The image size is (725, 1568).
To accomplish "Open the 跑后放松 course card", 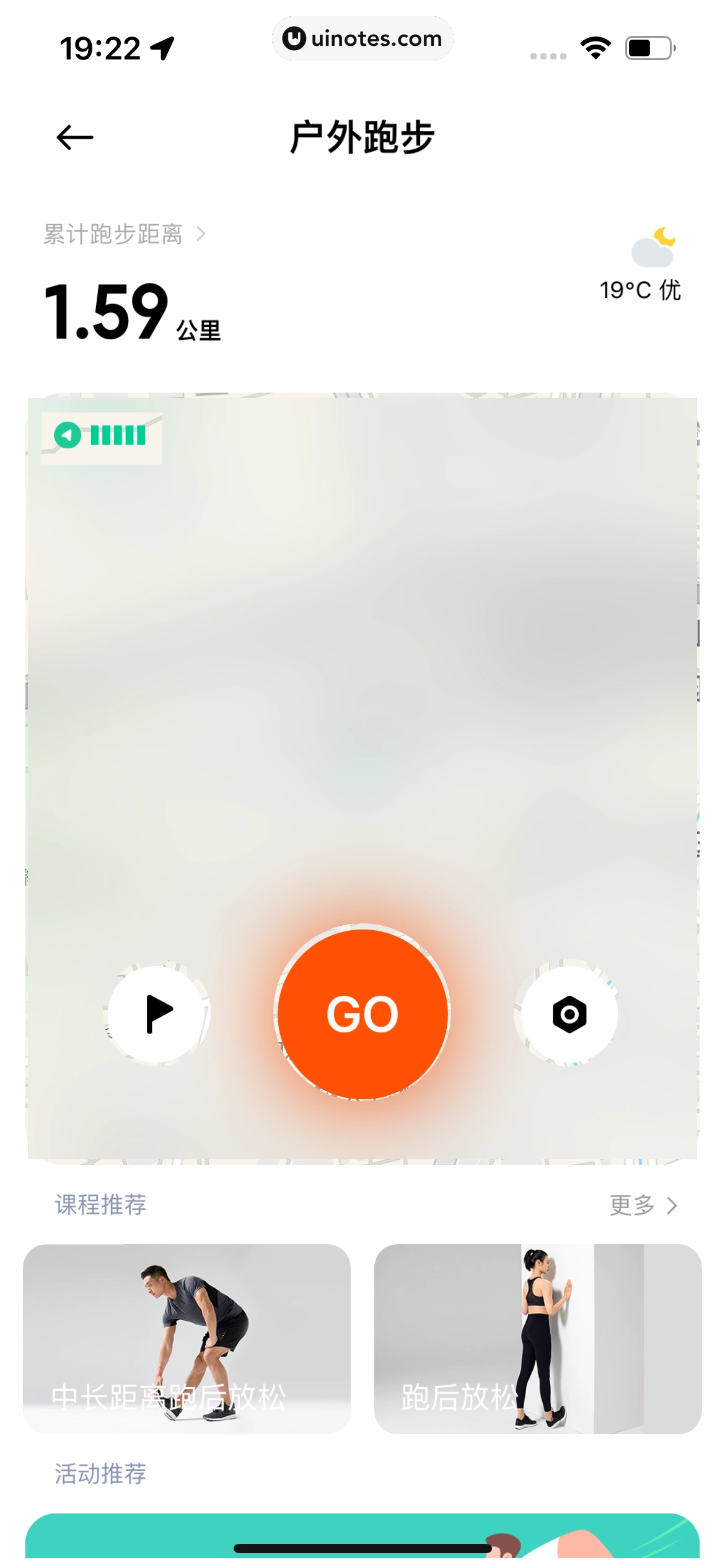I will coord(537,1339).
